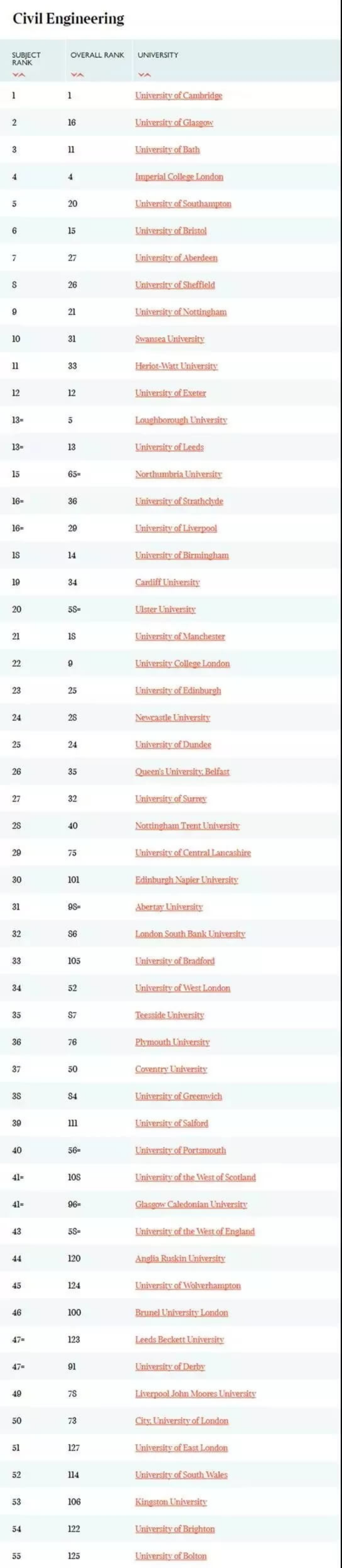View City, University of London
342x1568 pixels.
182,1421
